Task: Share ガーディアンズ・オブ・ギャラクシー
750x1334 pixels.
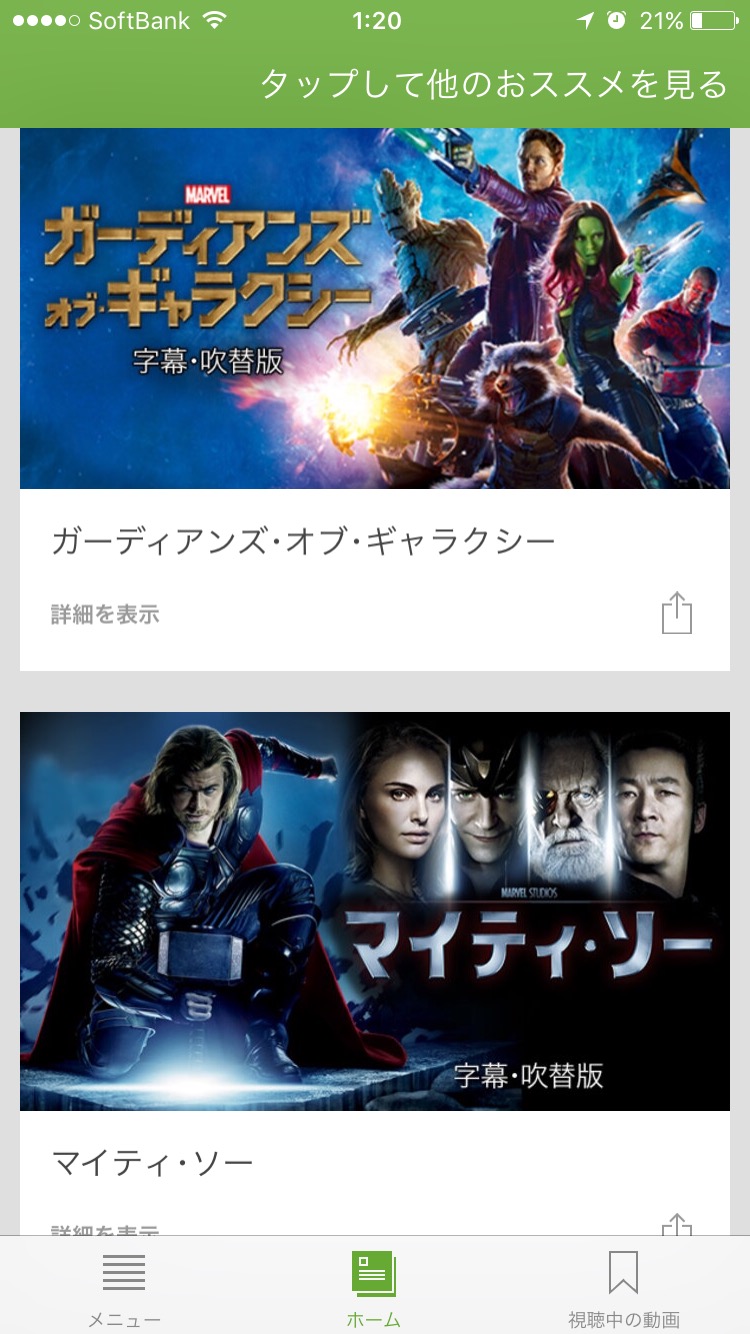Action: click(x=677, y=613)
